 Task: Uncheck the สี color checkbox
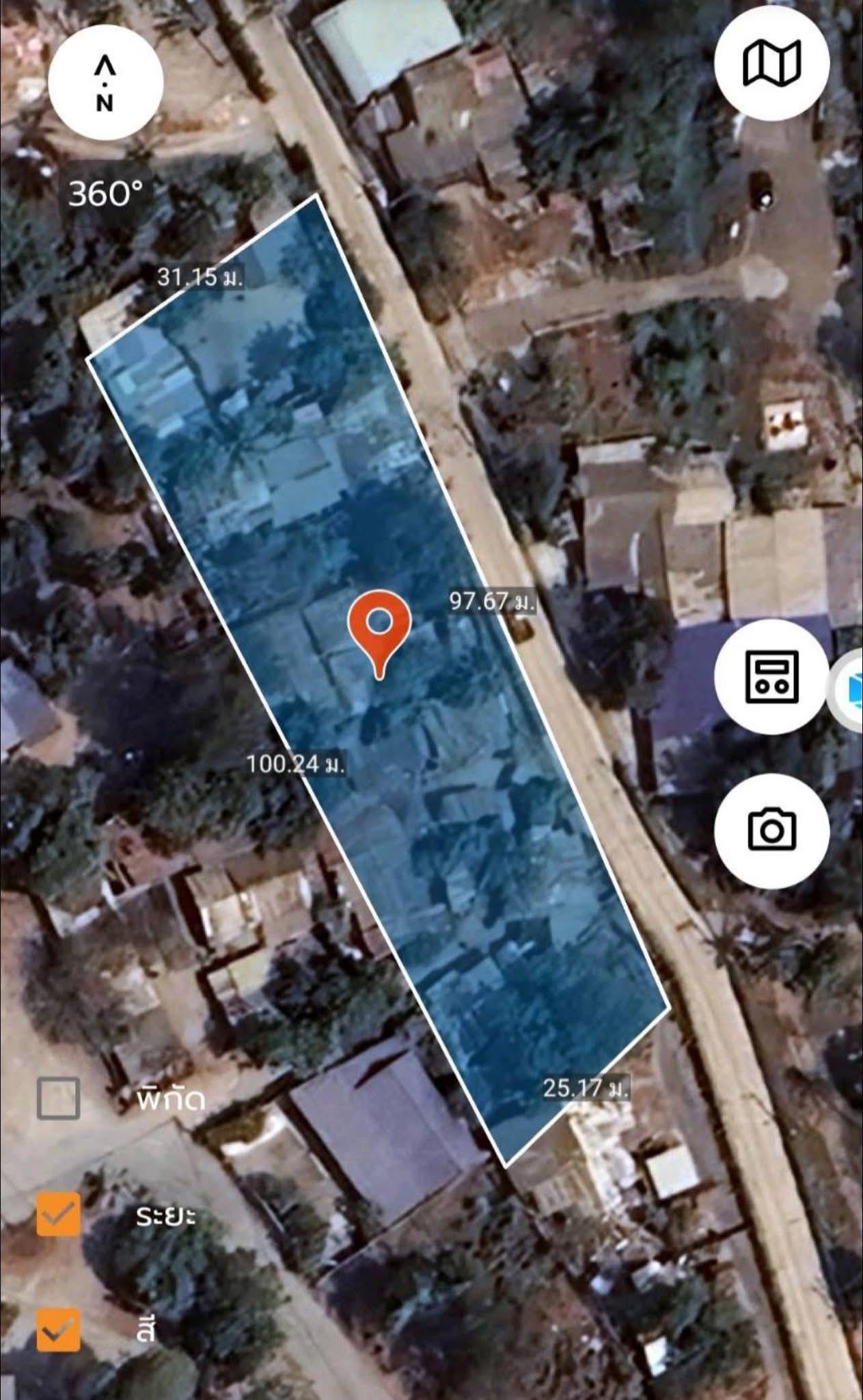coord(58,1330)
